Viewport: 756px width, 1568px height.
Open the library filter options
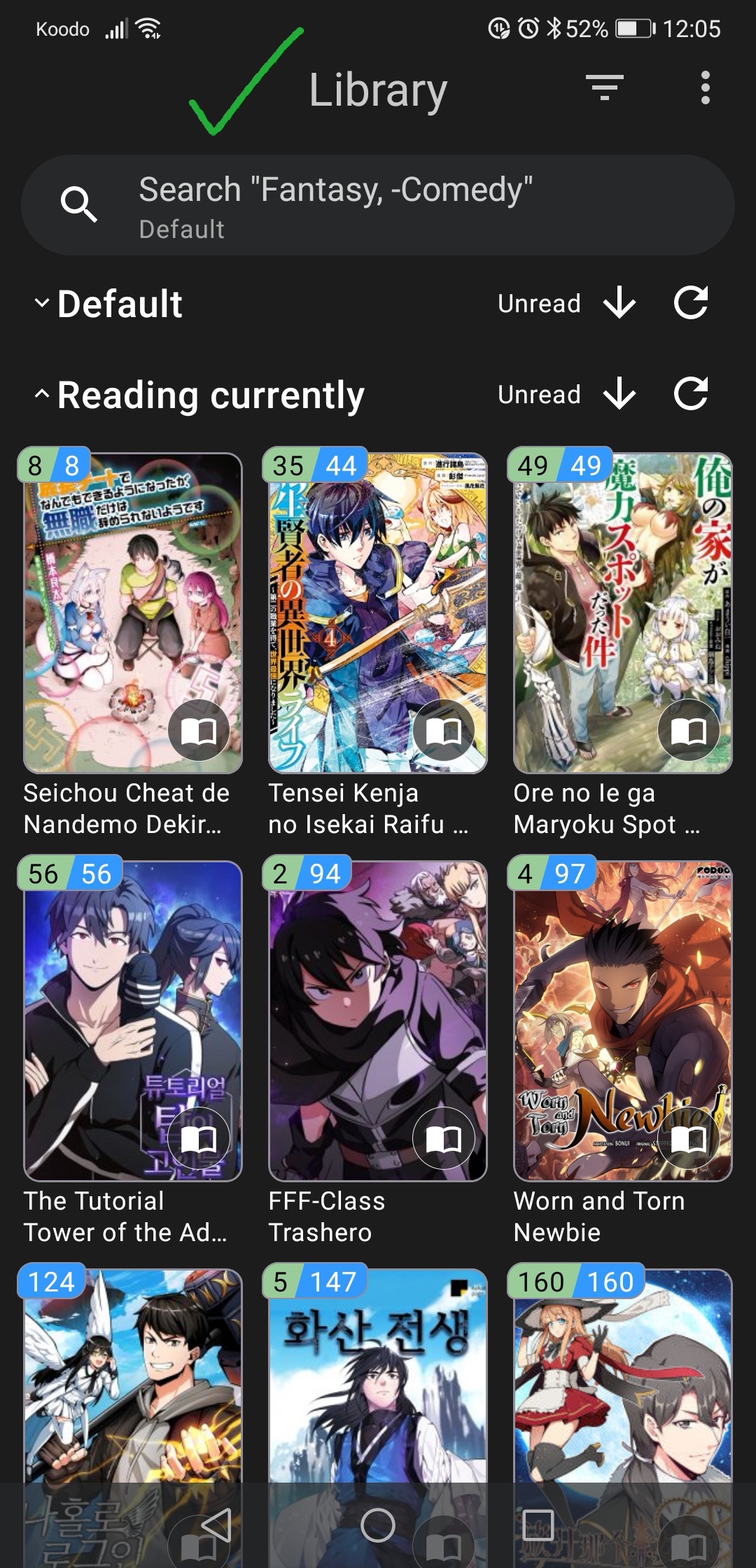tap(604, 88)
